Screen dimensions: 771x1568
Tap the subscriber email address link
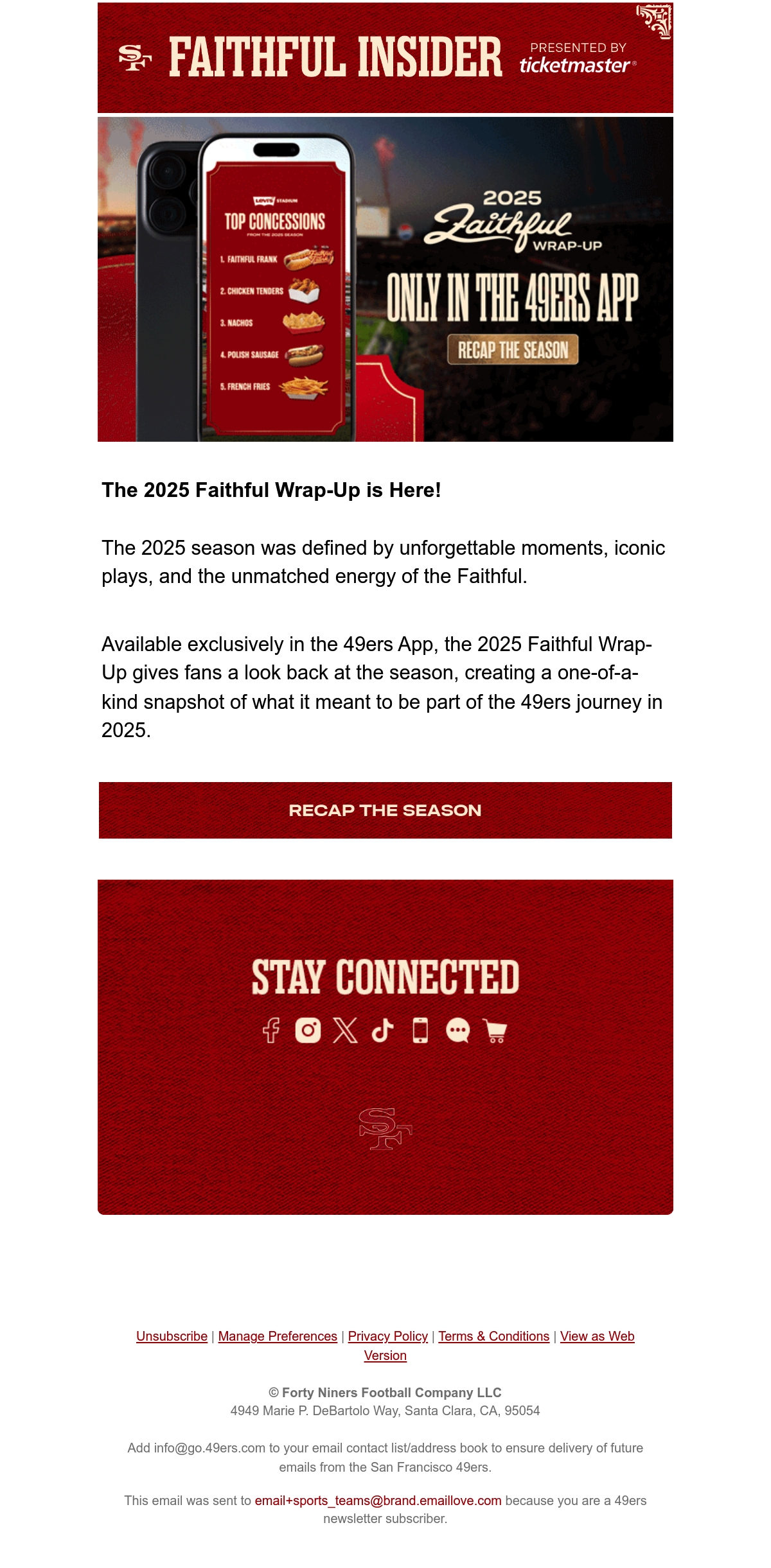[378, 1501]
